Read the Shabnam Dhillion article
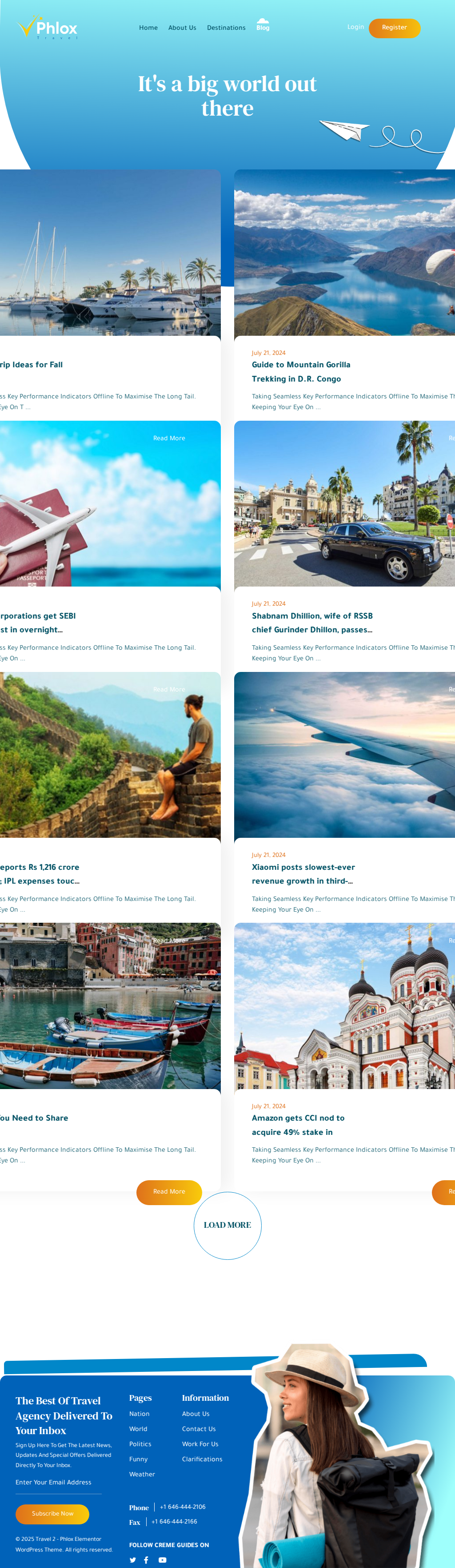The width and height of the screenshot is (455, 1568). (x=311, y=623)
